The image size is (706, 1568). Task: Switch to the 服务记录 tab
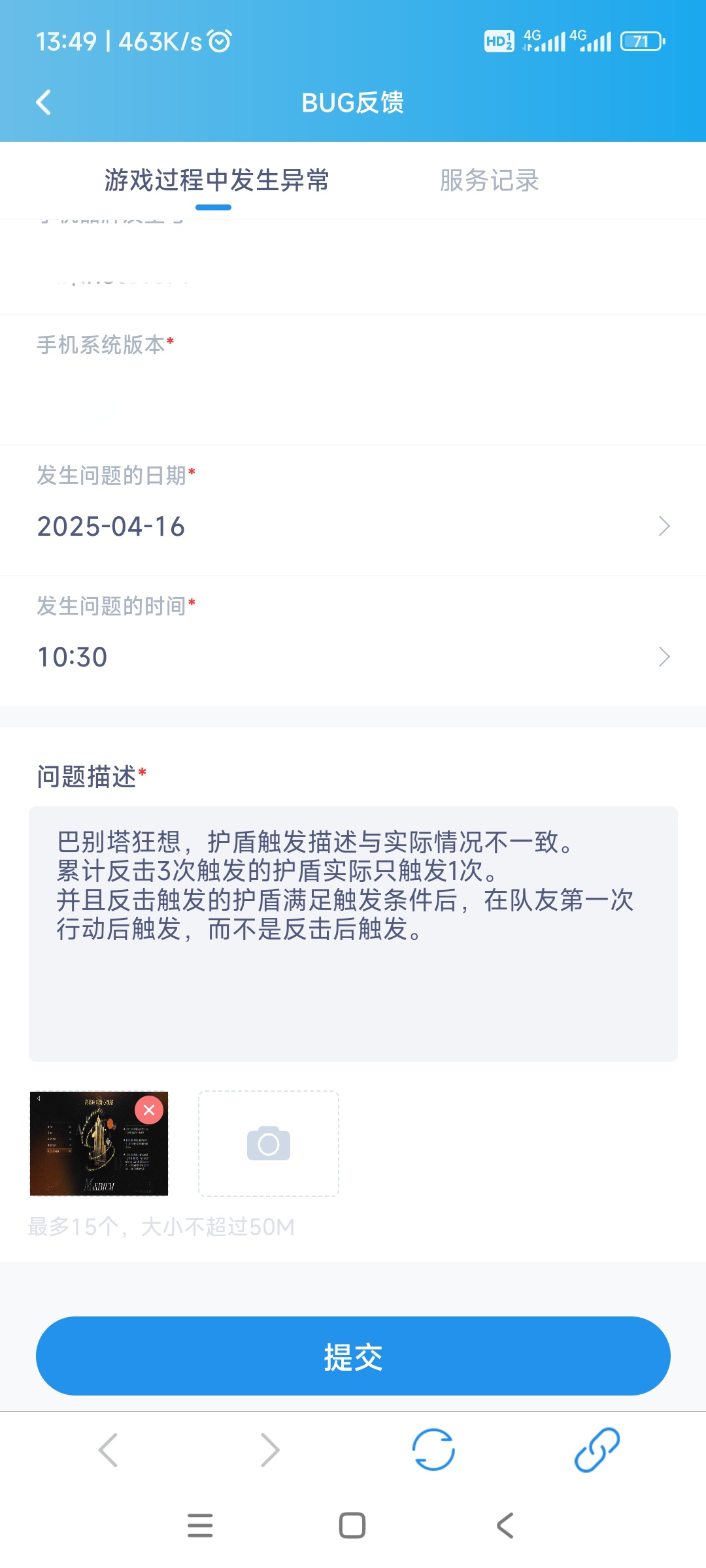pos(489,181)
